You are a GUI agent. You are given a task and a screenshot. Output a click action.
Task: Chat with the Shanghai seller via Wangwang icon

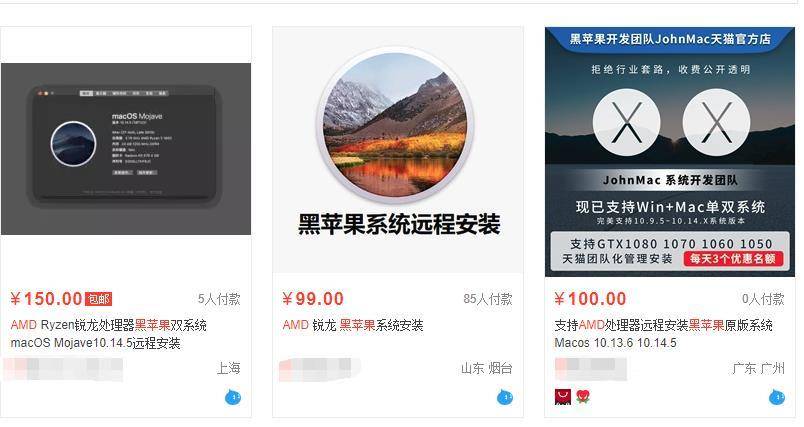tap(234, 397)
